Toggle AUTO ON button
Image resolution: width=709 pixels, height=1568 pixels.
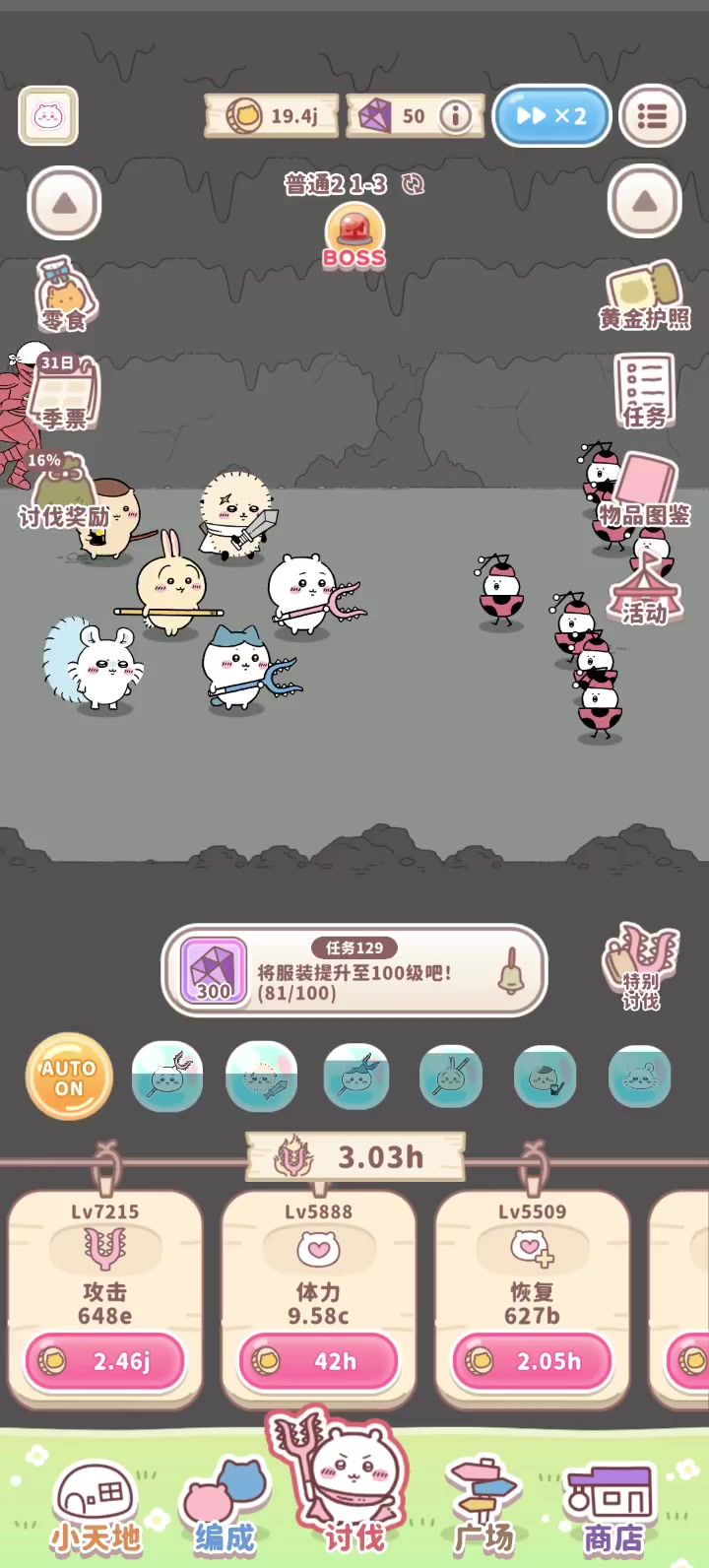point(68,1077)
